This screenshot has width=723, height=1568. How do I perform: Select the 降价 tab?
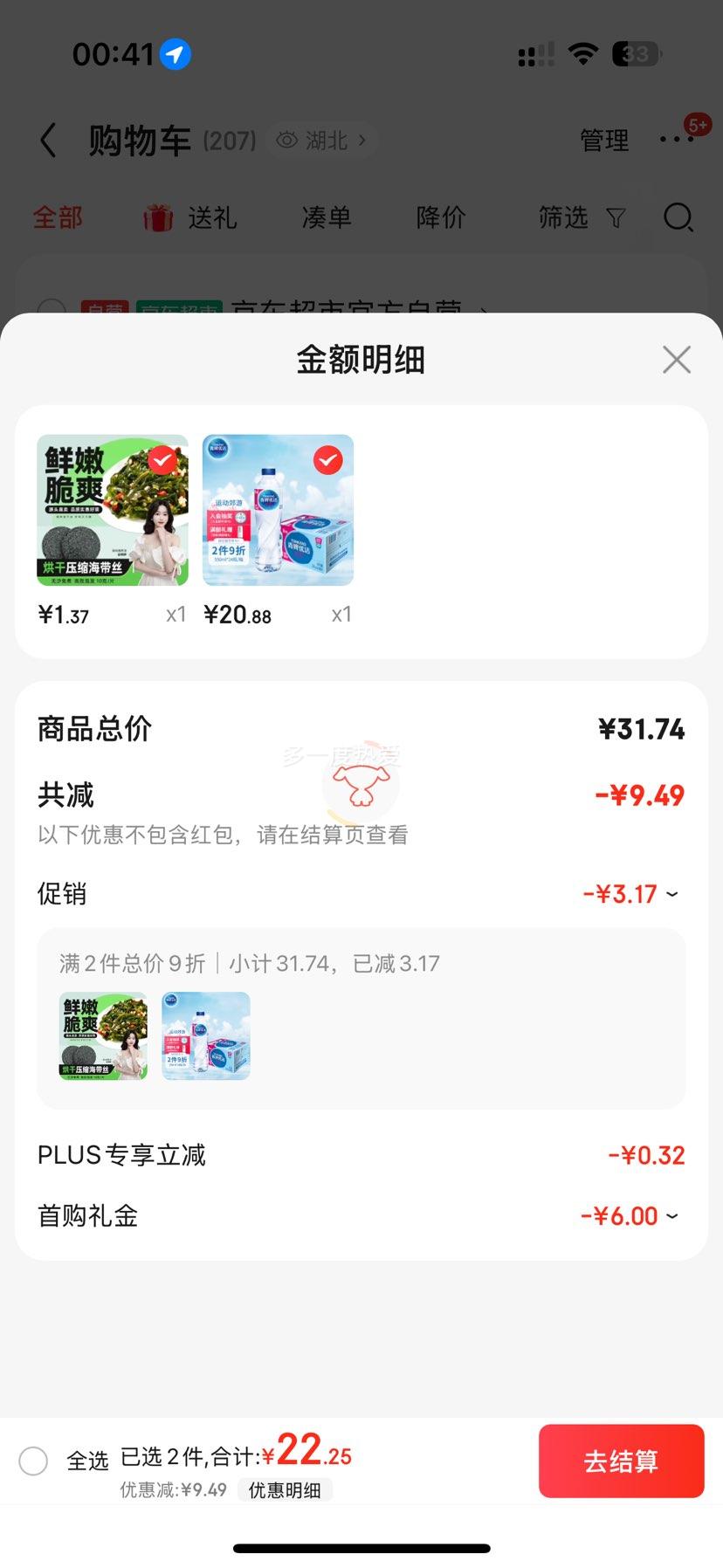coord(440,218)
